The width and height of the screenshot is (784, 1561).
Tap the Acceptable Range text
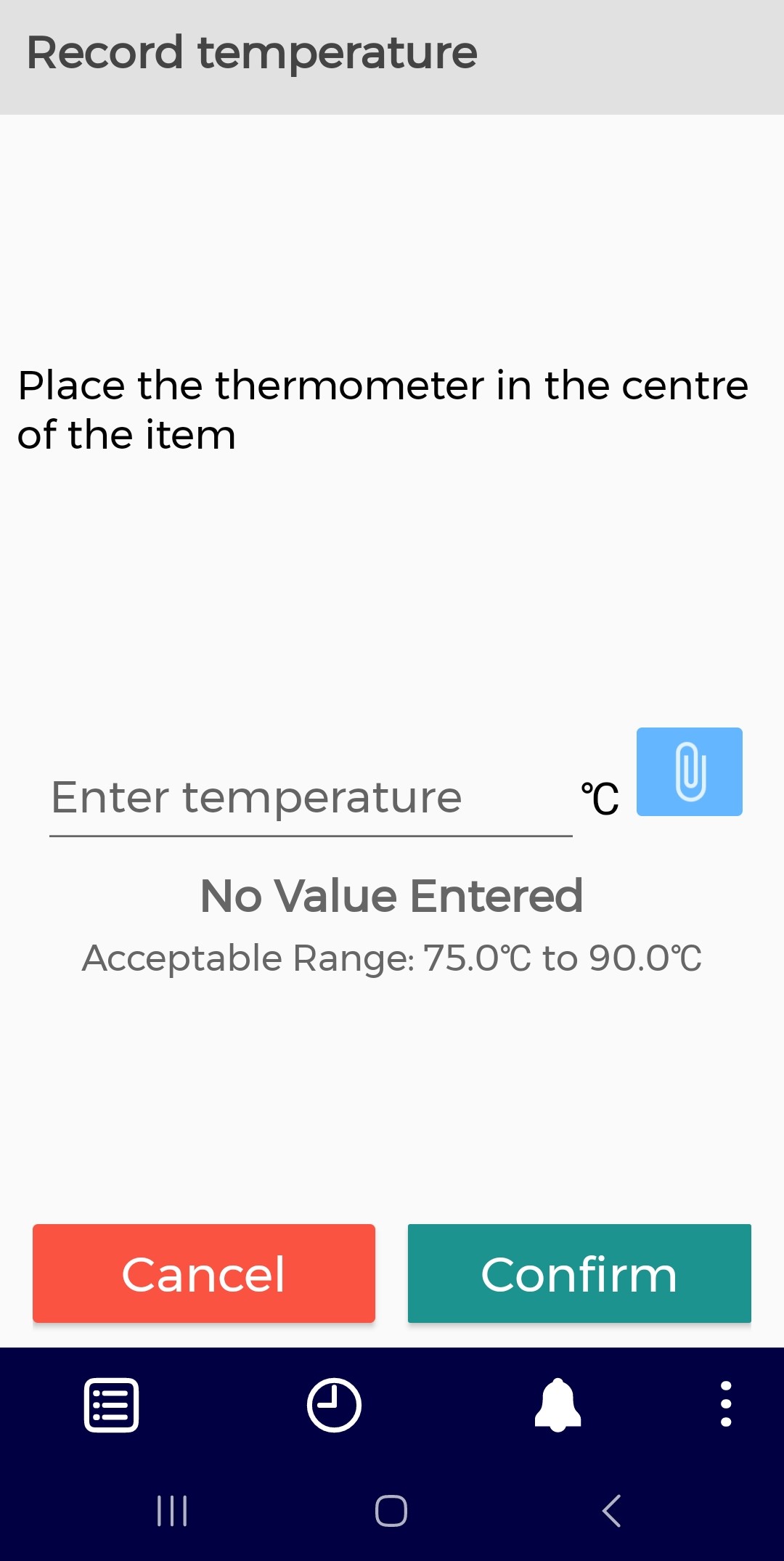(x=391, y=957)
